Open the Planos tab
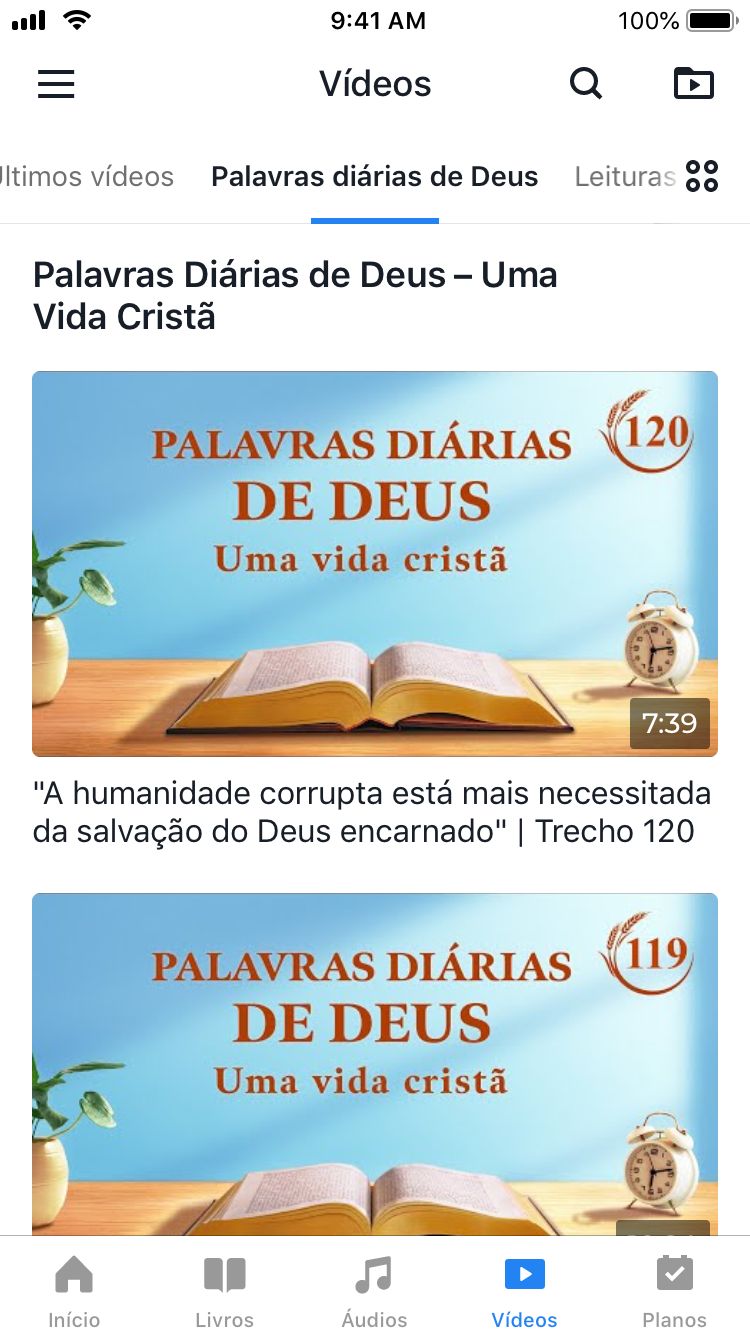 [x=674, y=1290]
